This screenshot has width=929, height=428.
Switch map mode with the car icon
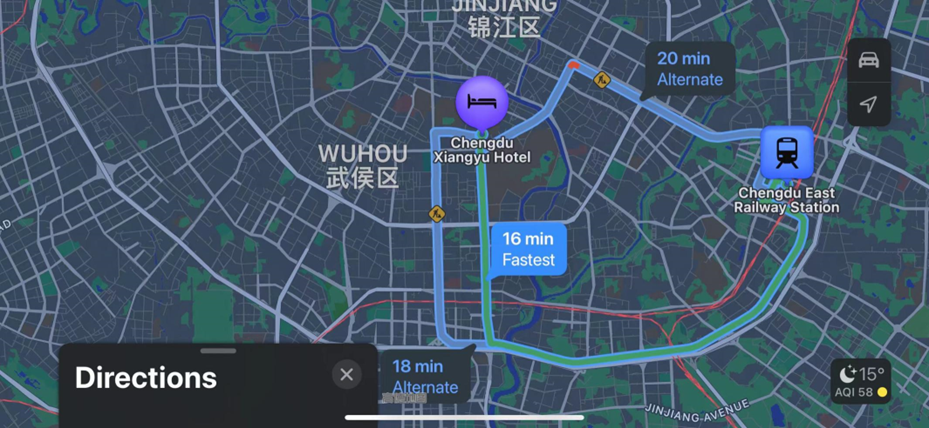(868, 60)
